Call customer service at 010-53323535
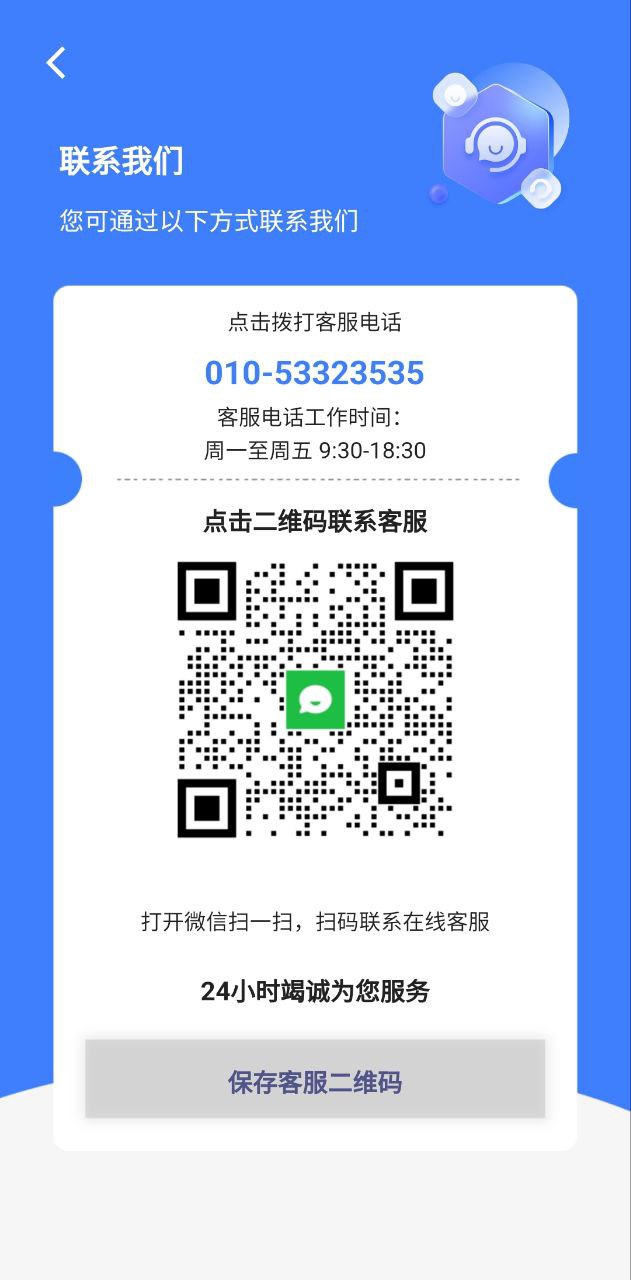 click(315, 373)
